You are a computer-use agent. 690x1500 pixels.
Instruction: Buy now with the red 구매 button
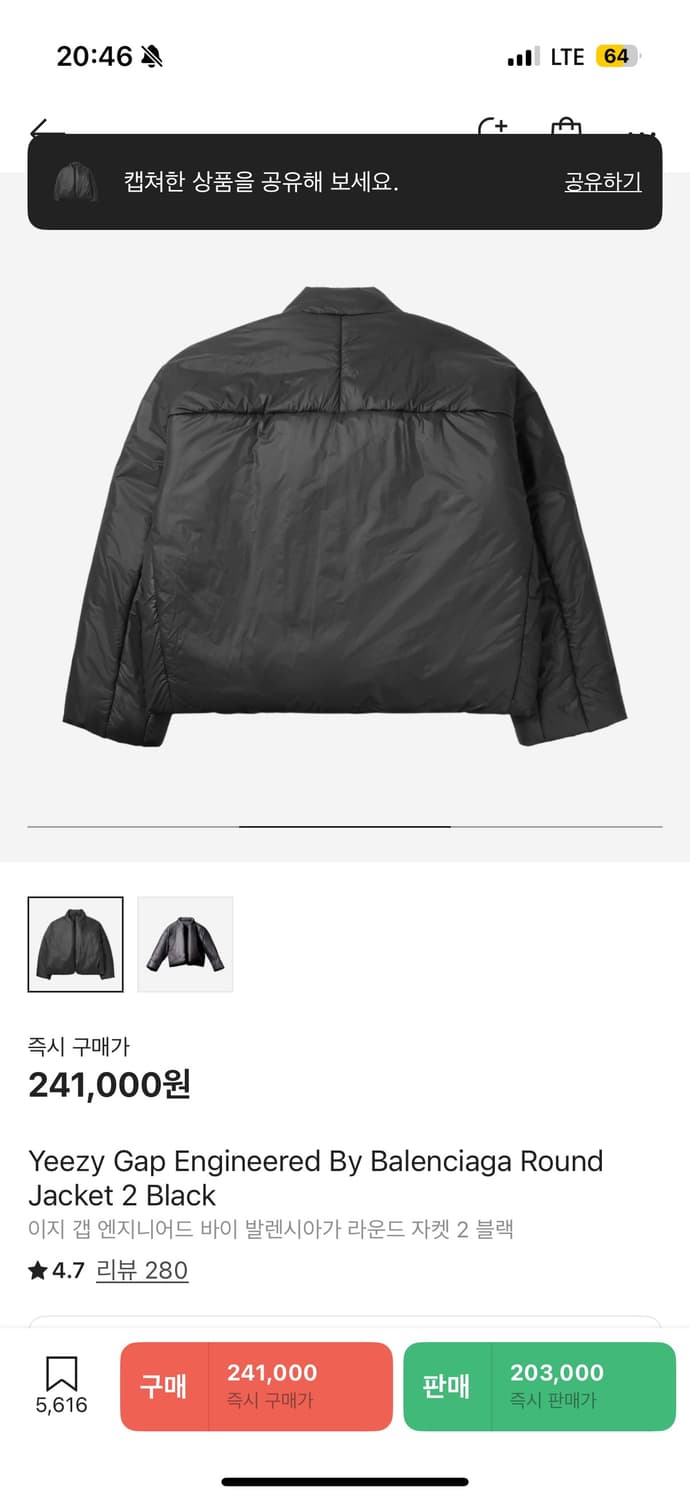(256, 1386)
